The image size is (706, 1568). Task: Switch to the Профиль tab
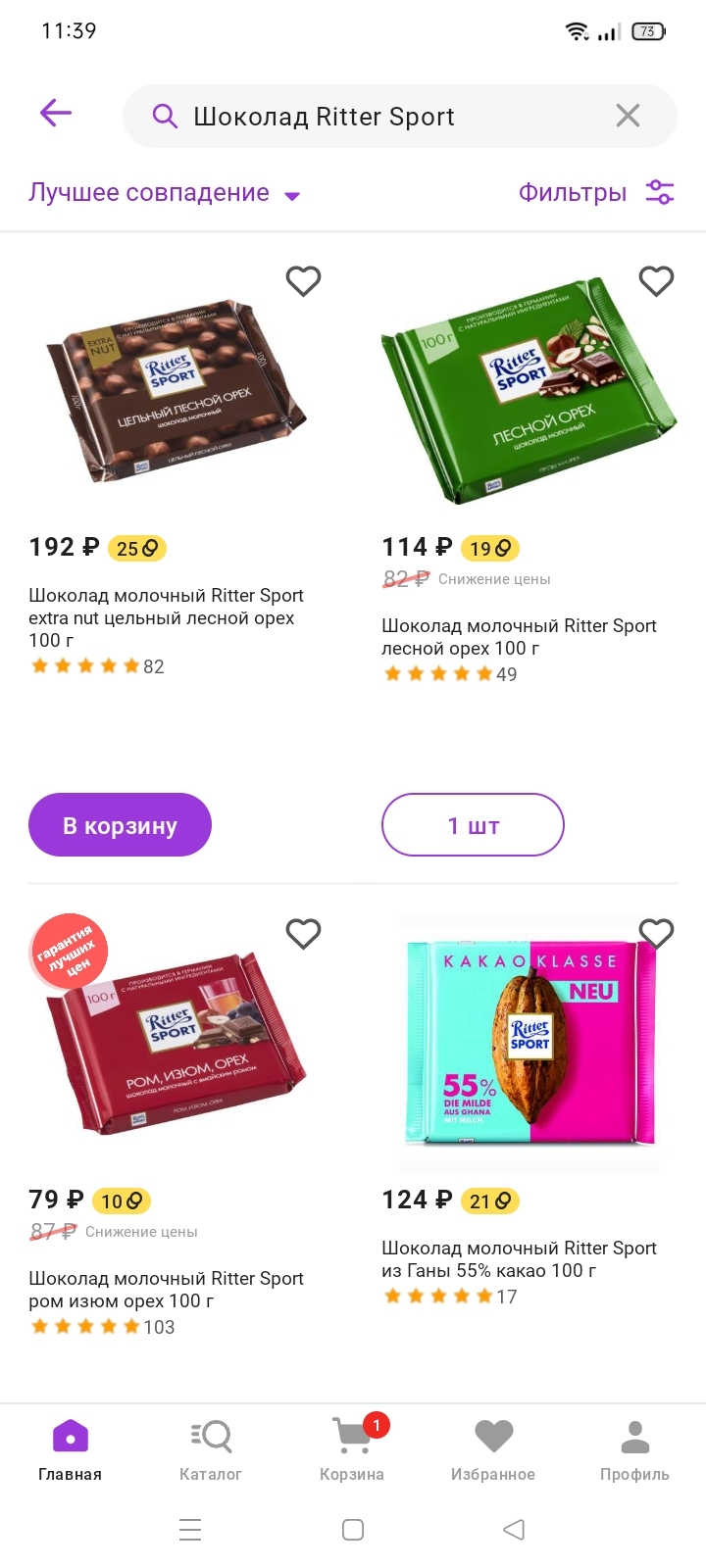(x=634, y=1450)
